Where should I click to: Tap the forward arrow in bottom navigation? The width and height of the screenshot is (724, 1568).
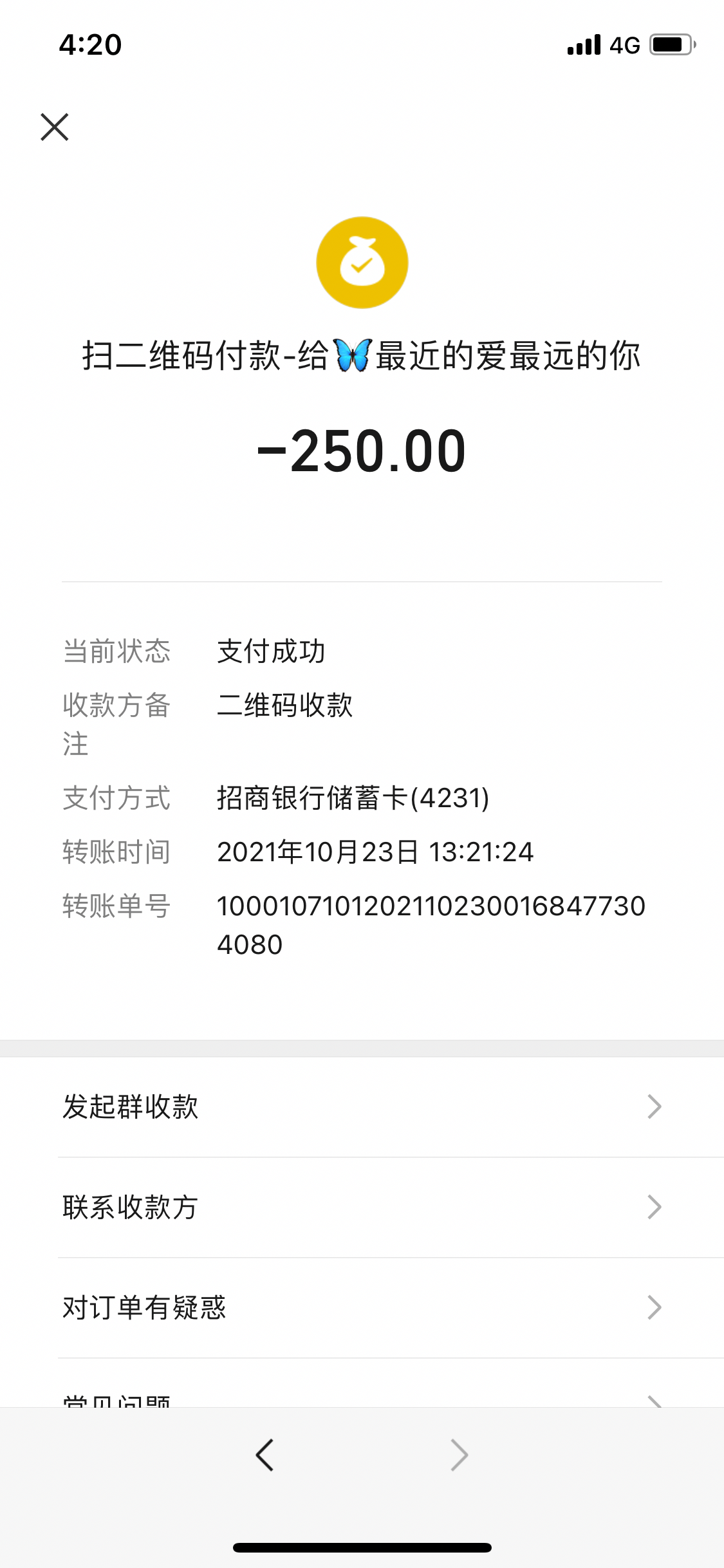[458, 1455]
